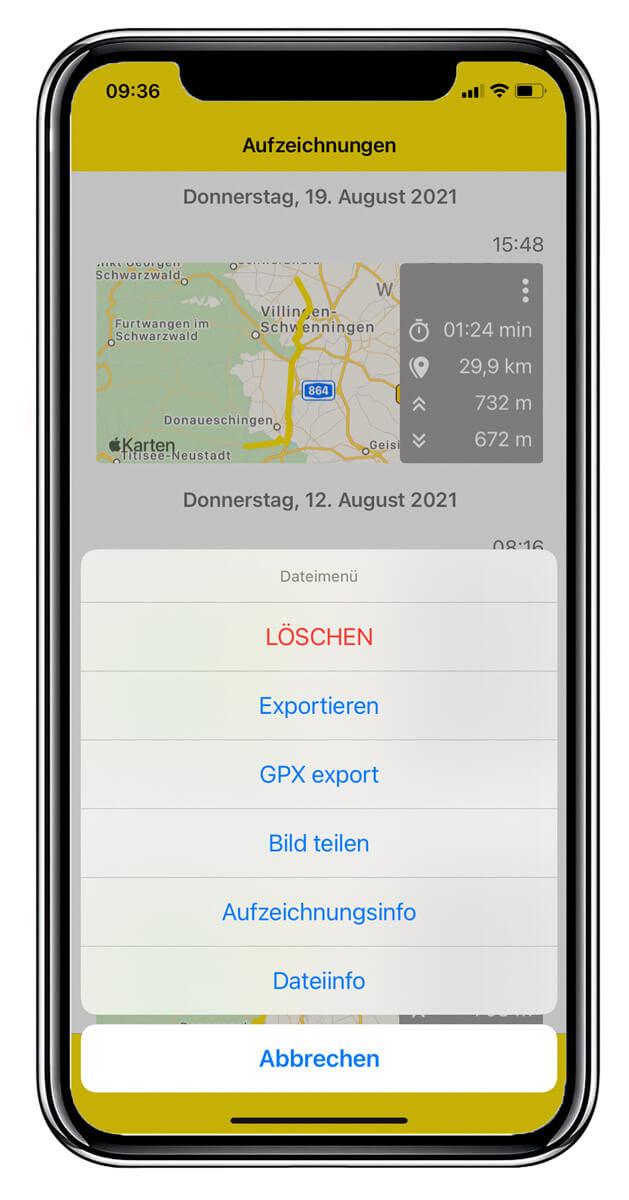Image resolution: width=629 pixels, height=1200 pixels.
Task: Select Exportieren from the file menu
Action: [x=319, y=706]
